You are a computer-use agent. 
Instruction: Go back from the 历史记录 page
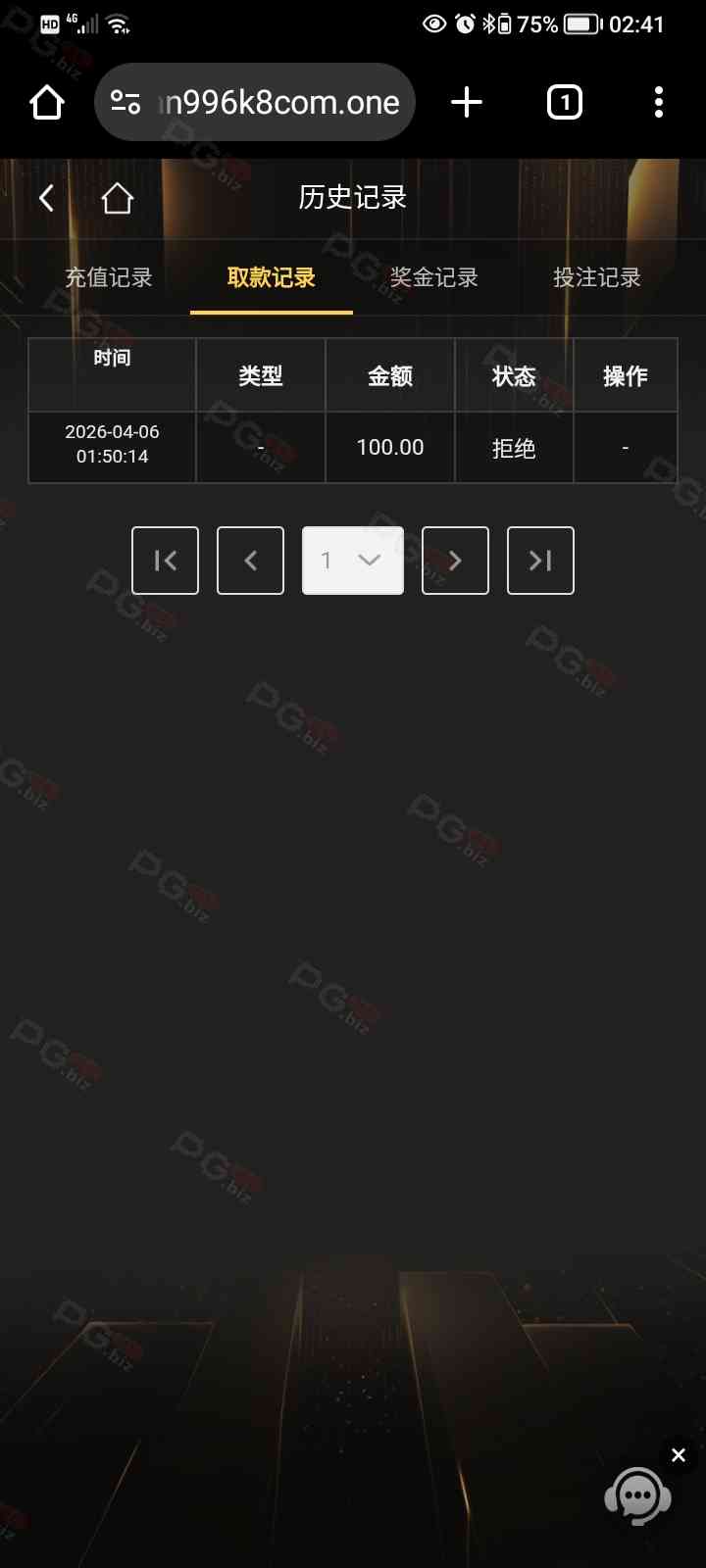pyautogui.click(x=46, y=198)
